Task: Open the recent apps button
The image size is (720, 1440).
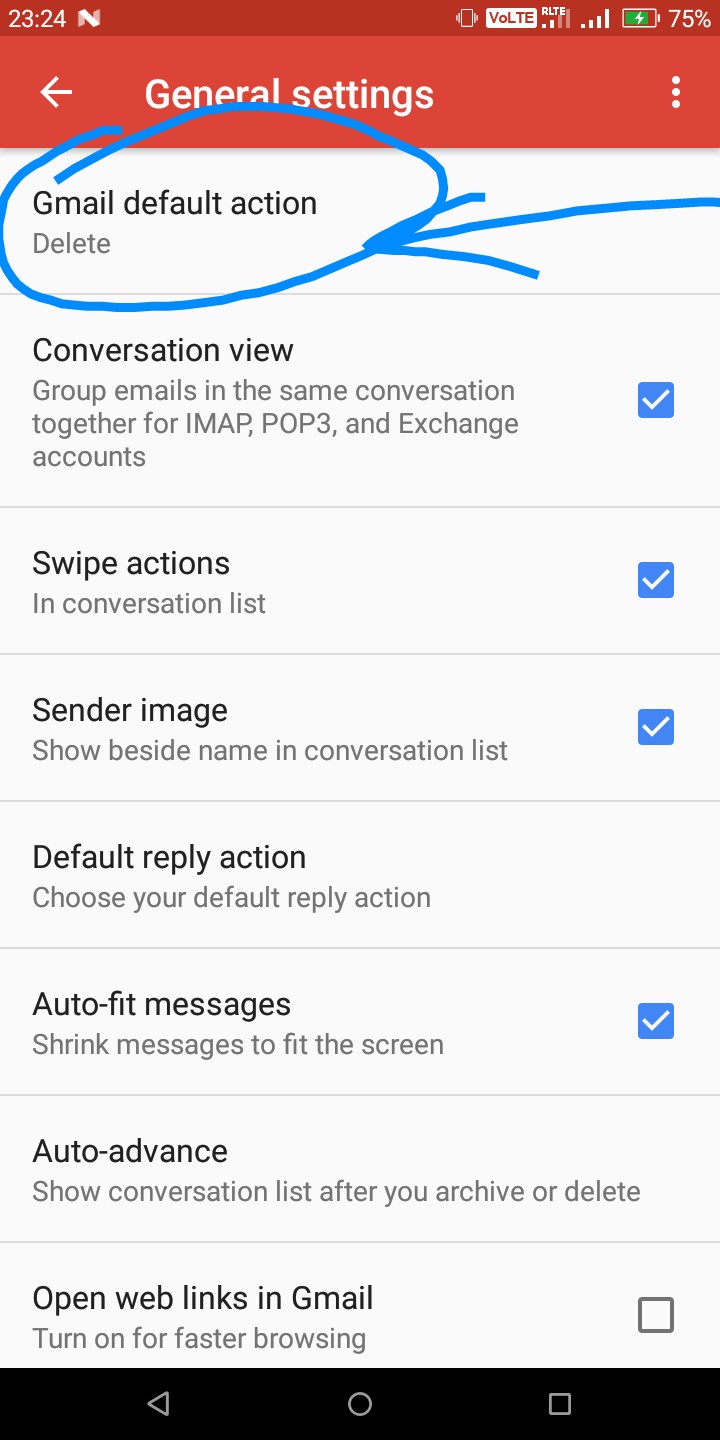Action: point(560,1404)
